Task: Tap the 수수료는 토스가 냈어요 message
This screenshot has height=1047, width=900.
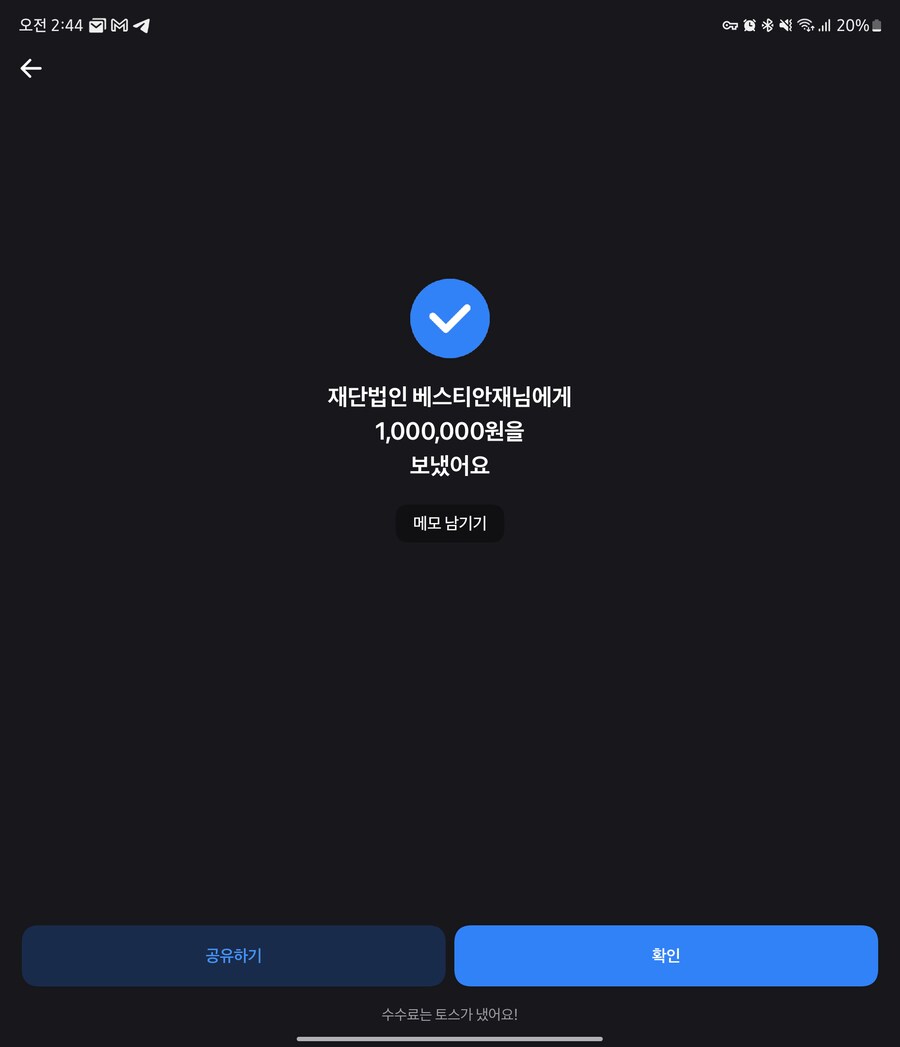Action: click(450, 1014)
